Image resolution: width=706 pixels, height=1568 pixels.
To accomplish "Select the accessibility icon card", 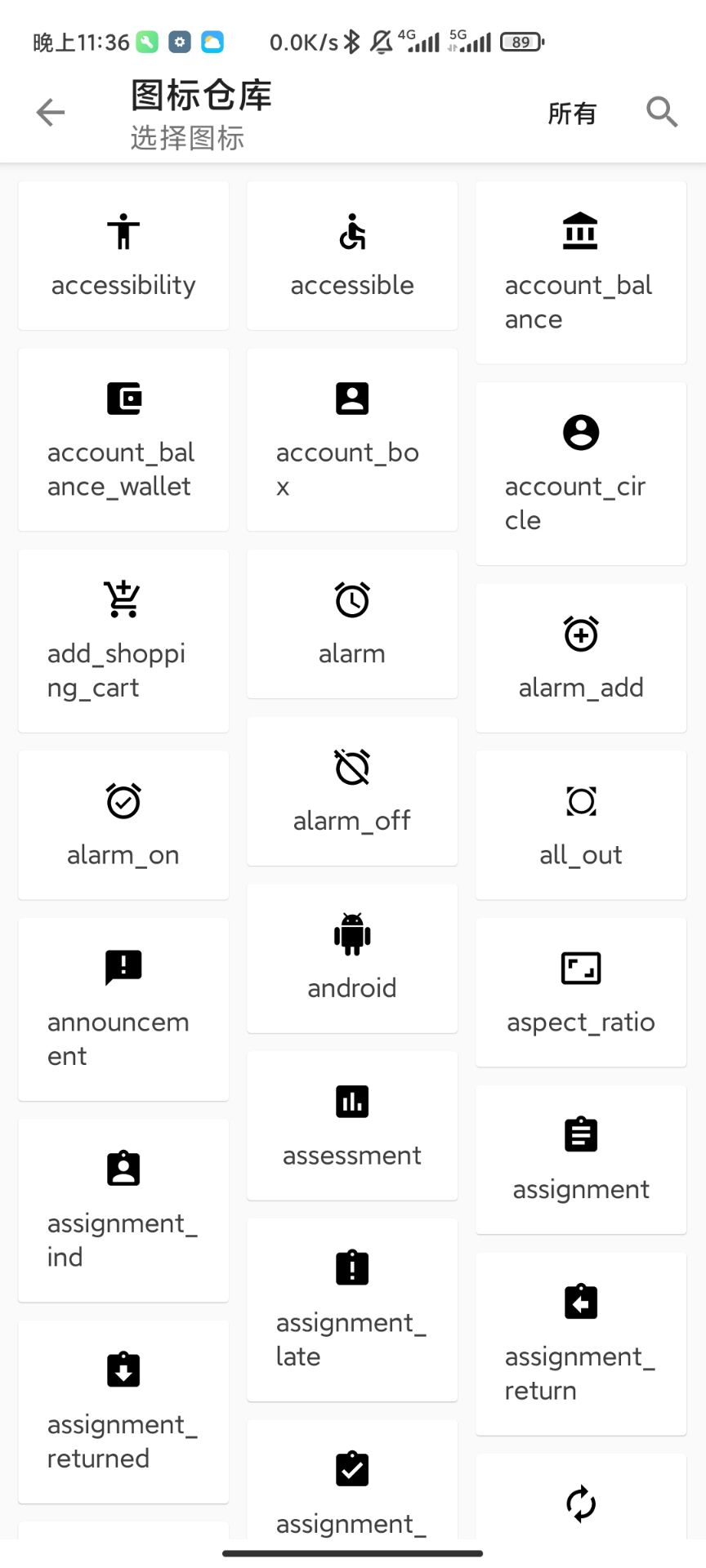I will tap(123, 256).
